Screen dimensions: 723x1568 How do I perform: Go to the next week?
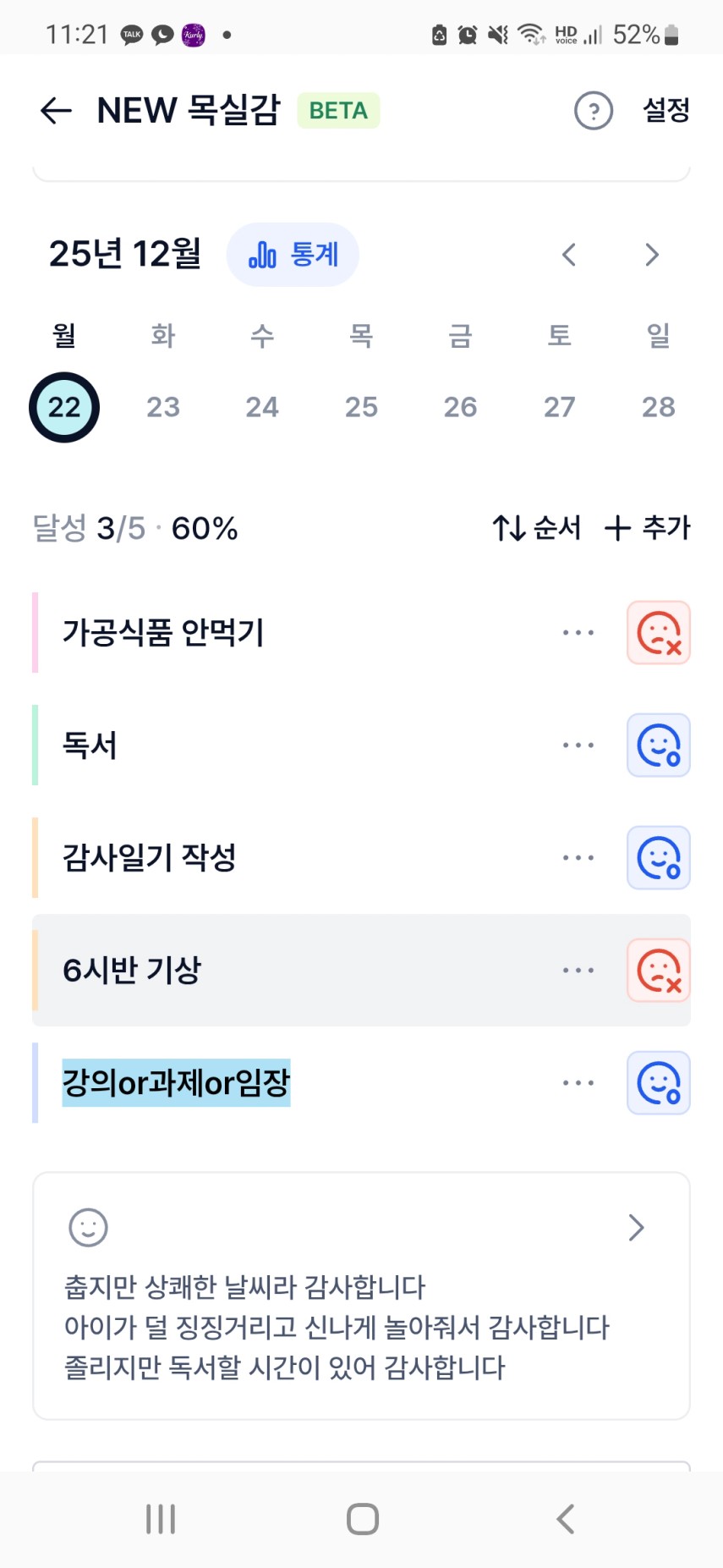coord(651,255)
